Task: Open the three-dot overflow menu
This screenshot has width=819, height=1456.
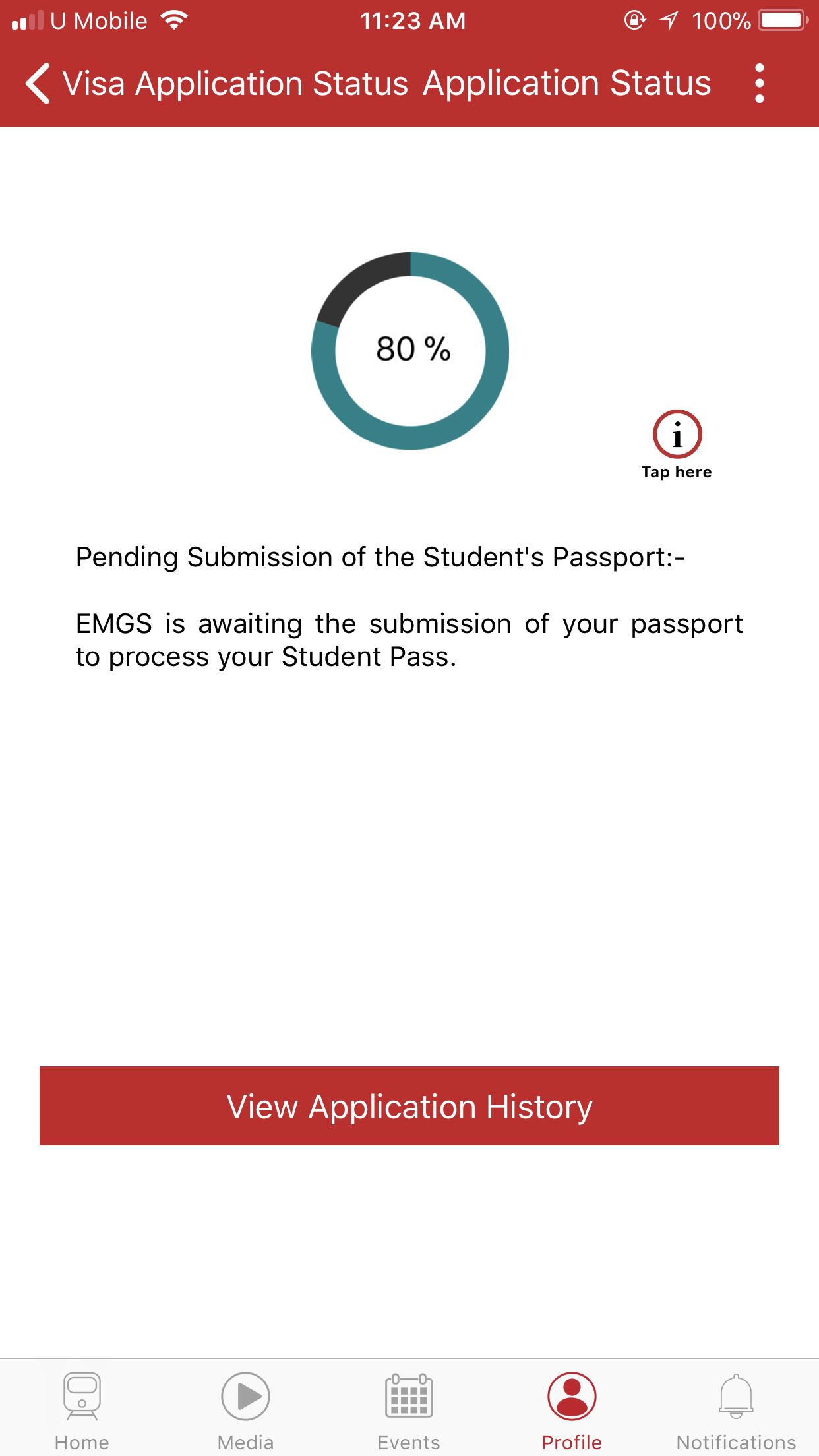Action: pyautogui.click(x=759, y=84)
